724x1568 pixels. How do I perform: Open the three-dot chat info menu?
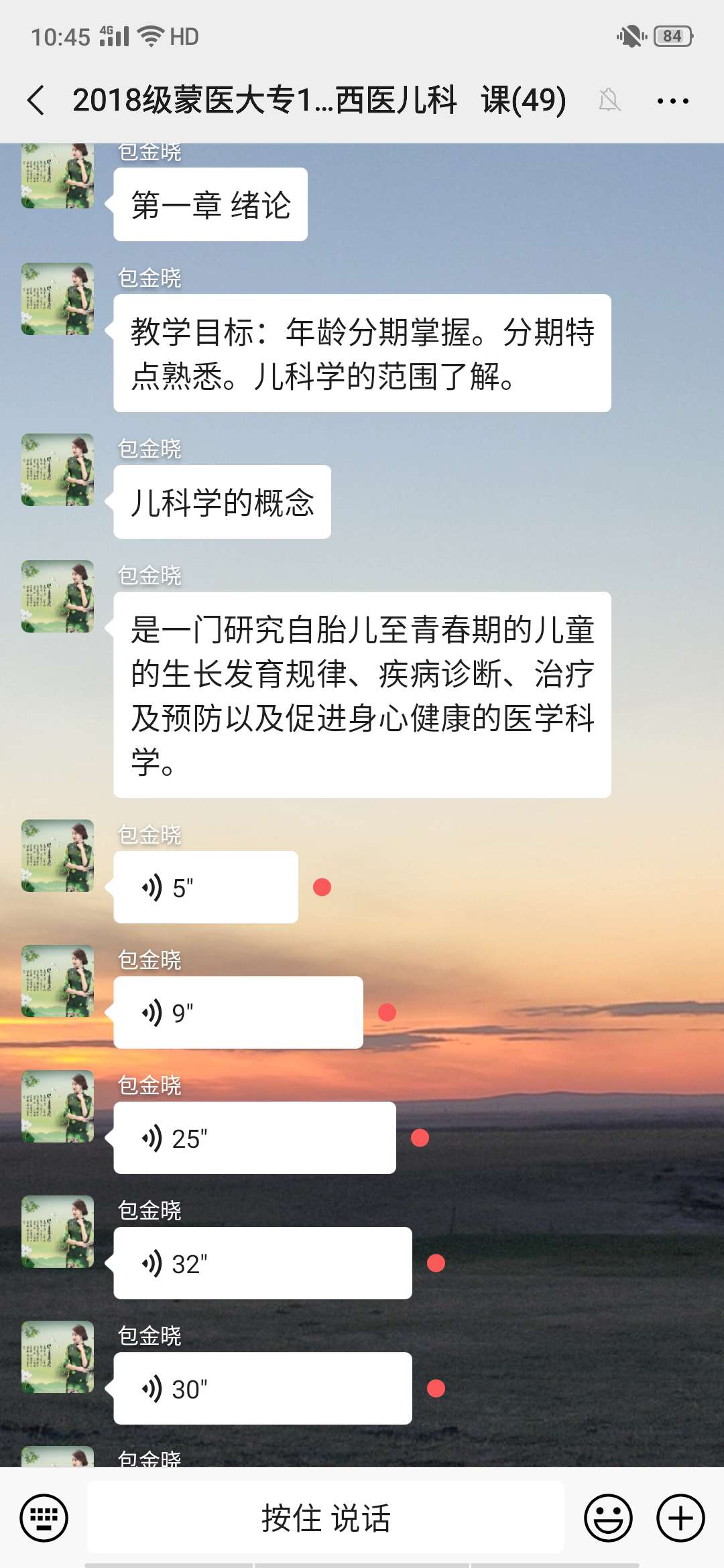[672, 101]
